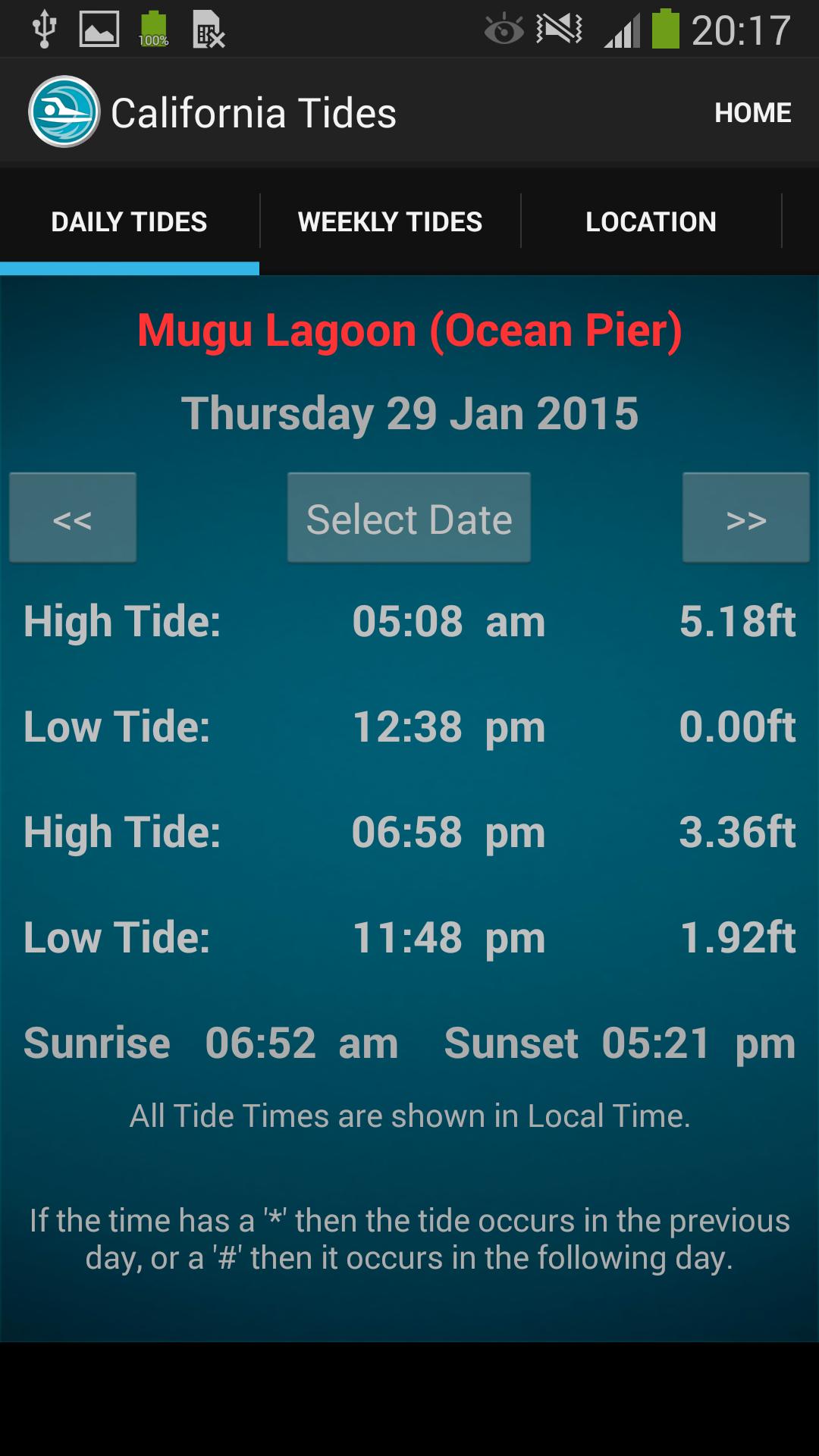Tap HOME in the top bar

[x=753, y=112]
